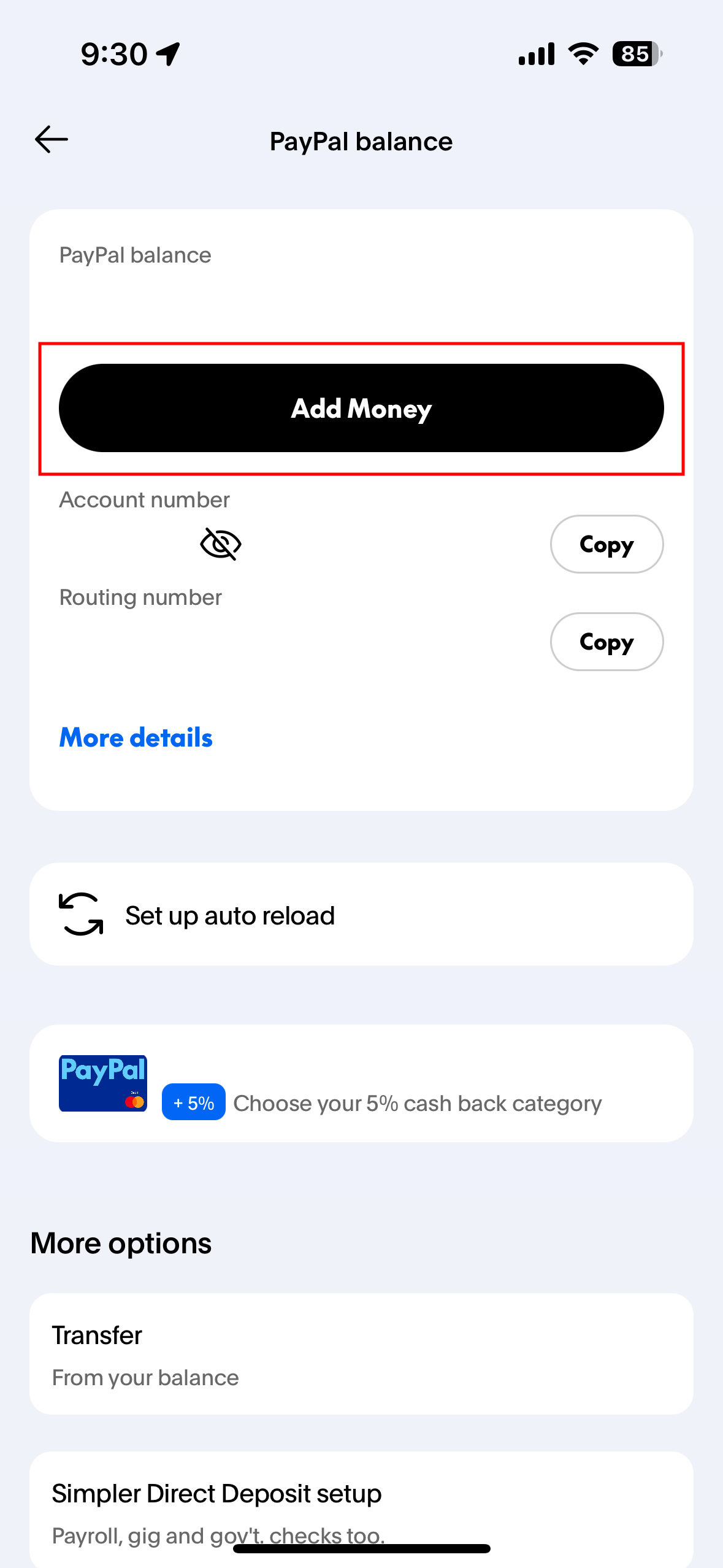Set up auto reload

[x=361, y=915]
